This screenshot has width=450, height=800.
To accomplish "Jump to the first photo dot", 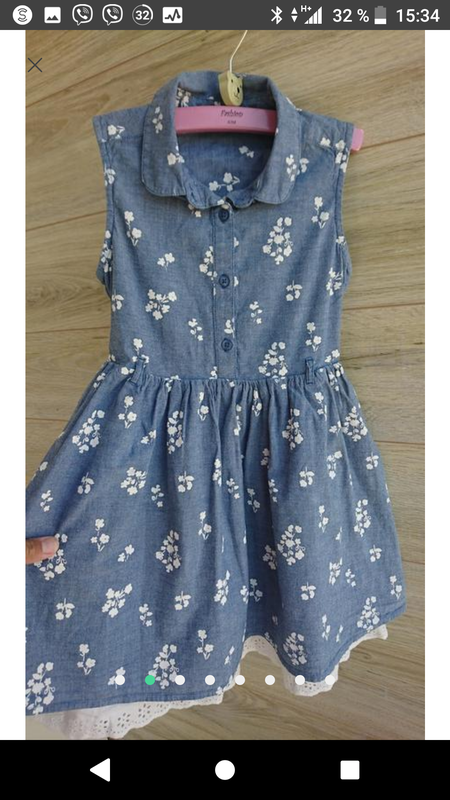I will pos(120,680).
